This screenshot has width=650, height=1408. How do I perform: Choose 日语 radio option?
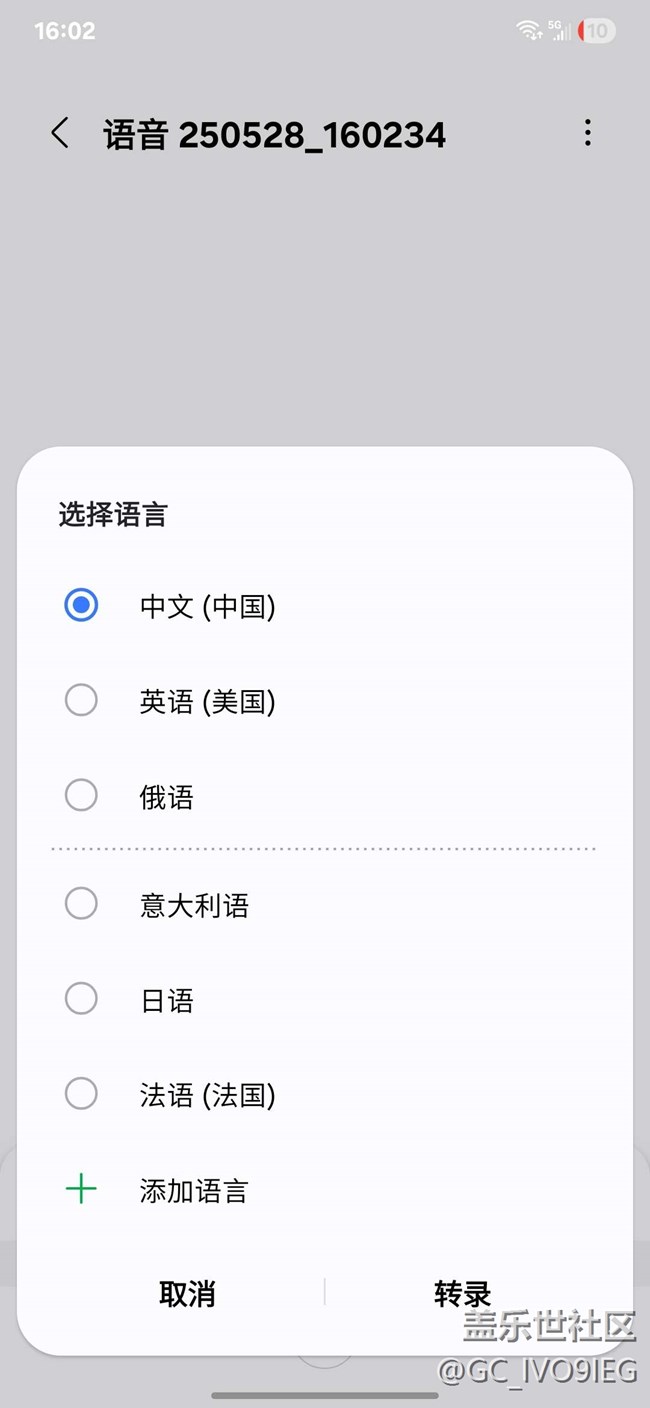pos(81,999)
